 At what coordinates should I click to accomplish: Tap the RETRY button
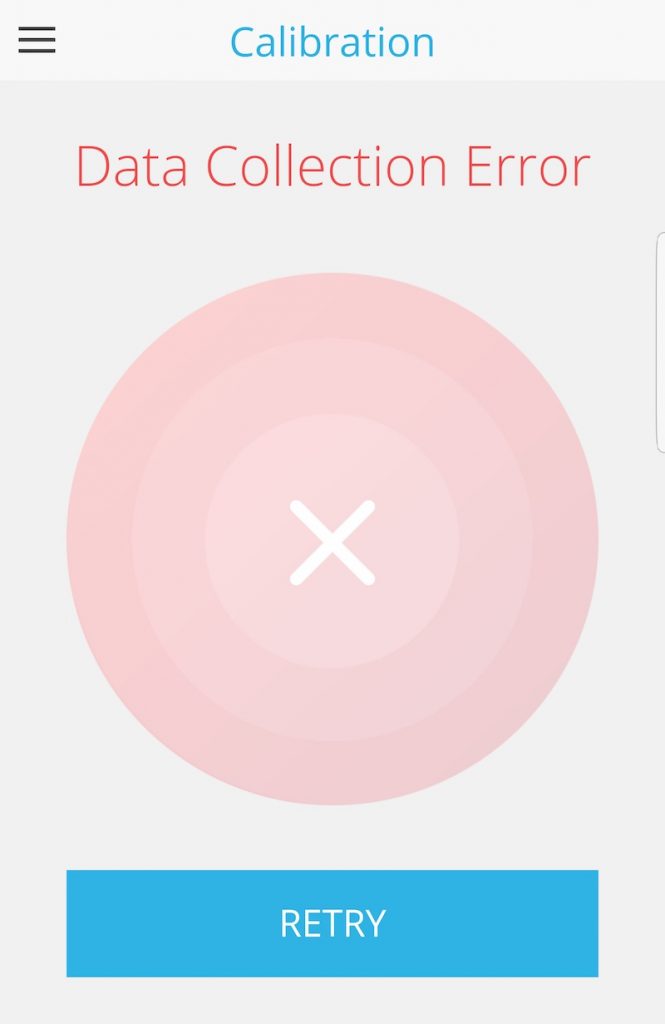pyautogui.click(x=332, y=923)
